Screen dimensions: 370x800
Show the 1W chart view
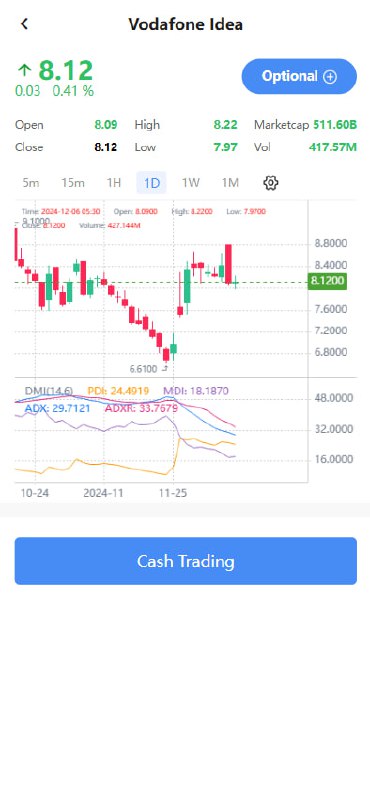[190, 183]
